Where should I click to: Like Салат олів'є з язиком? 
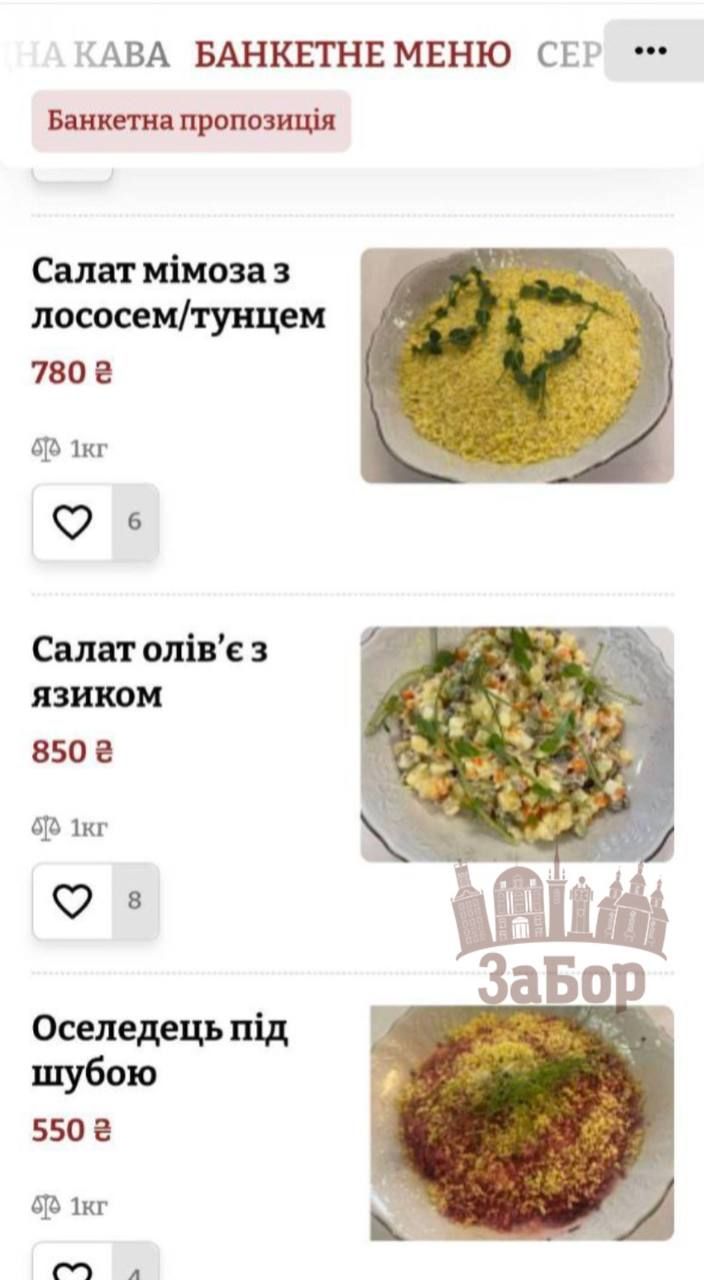point(72,901)
